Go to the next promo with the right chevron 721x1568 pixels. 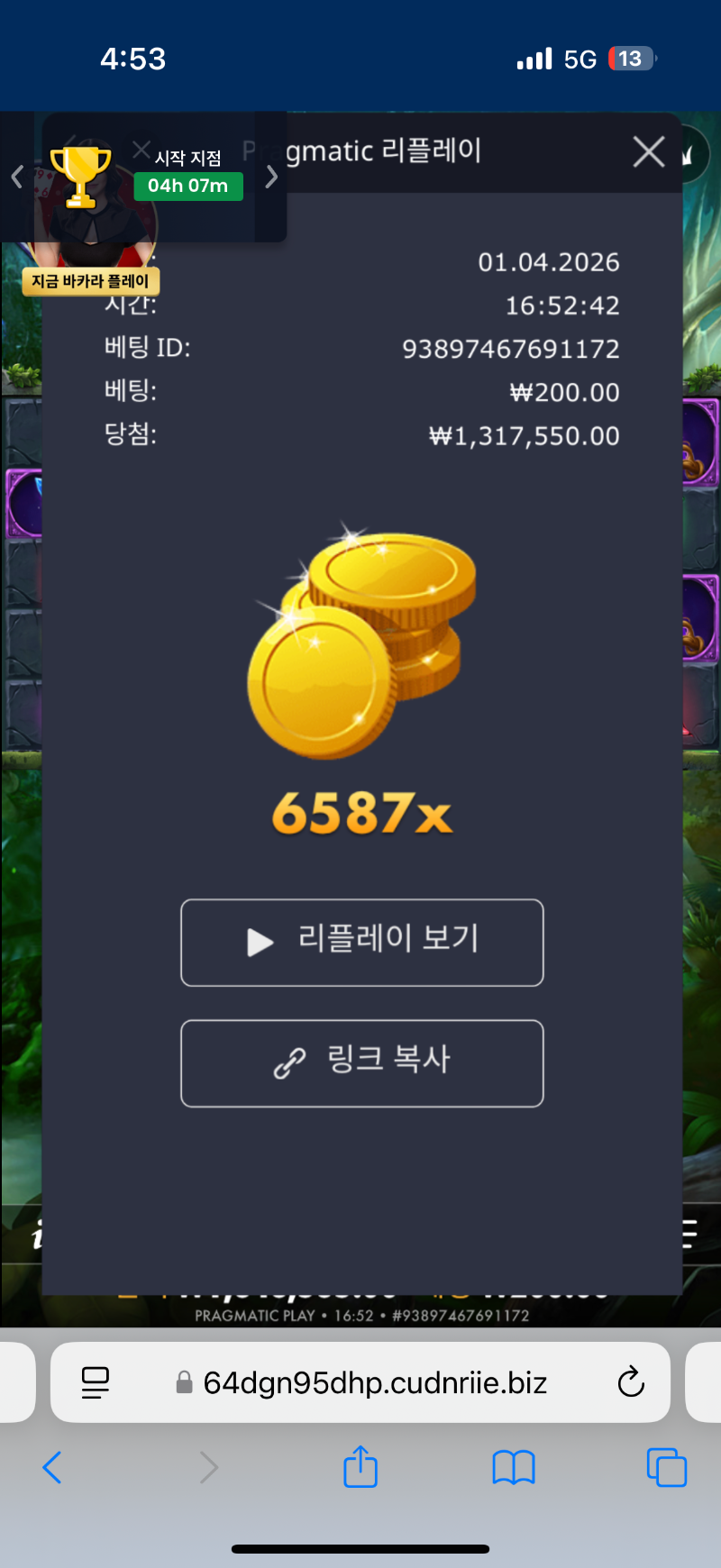(x=271, y=177)
